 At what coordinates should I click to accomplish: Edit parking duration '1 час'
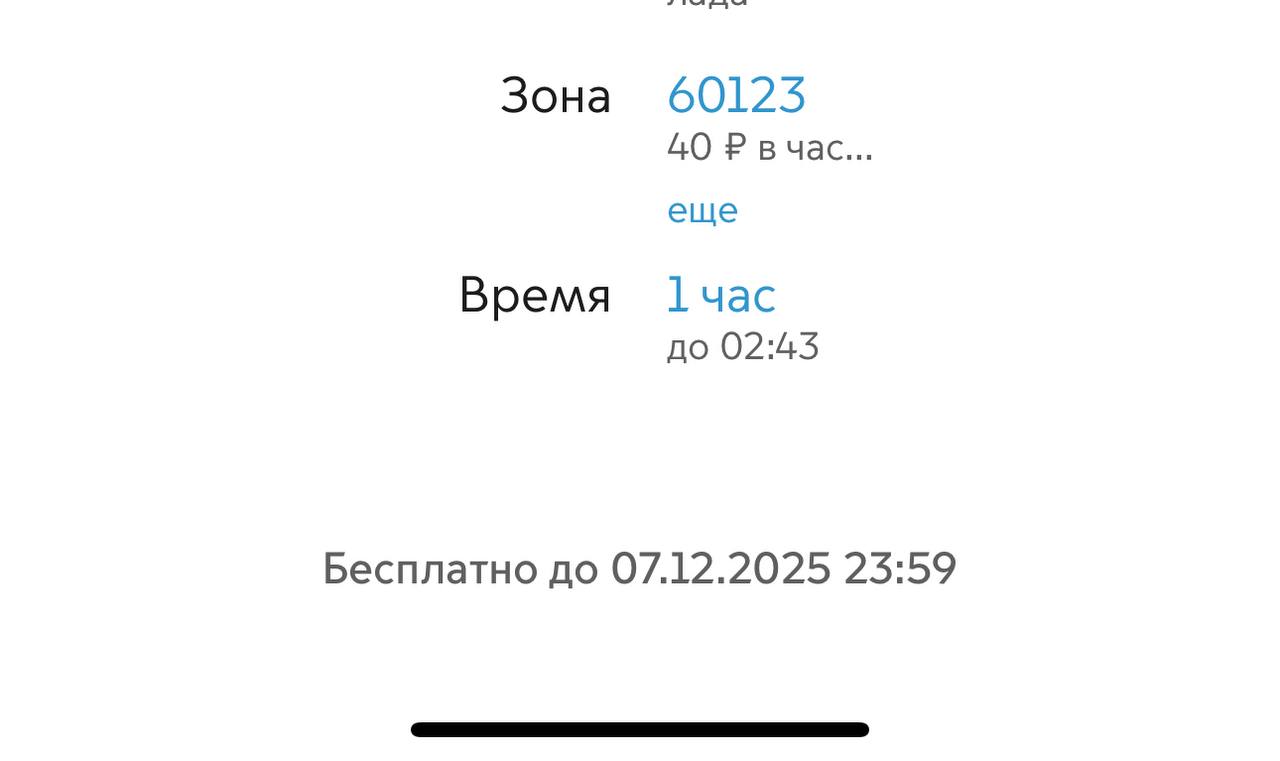(x=721, y=296)
